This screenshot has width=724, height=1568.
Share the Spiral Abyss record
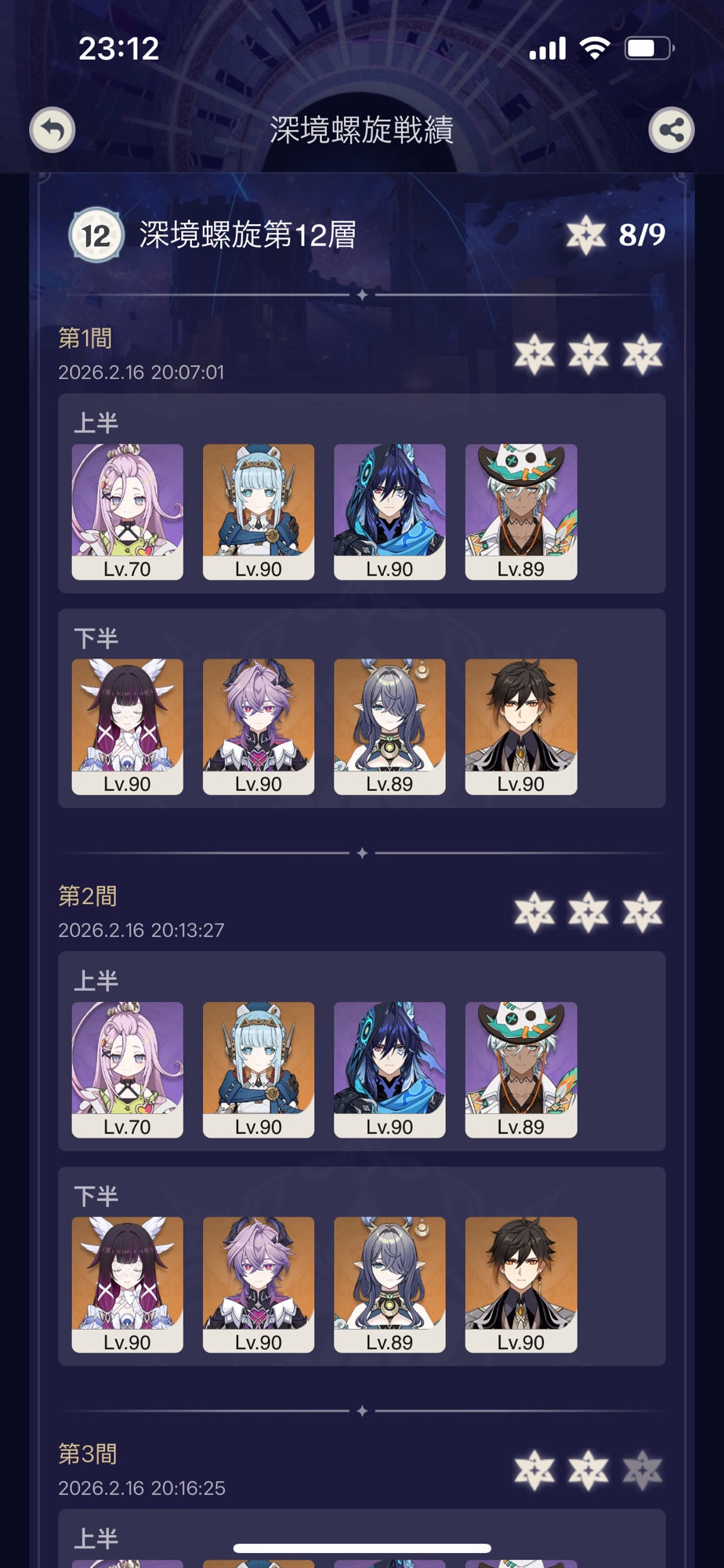[672, 129]
